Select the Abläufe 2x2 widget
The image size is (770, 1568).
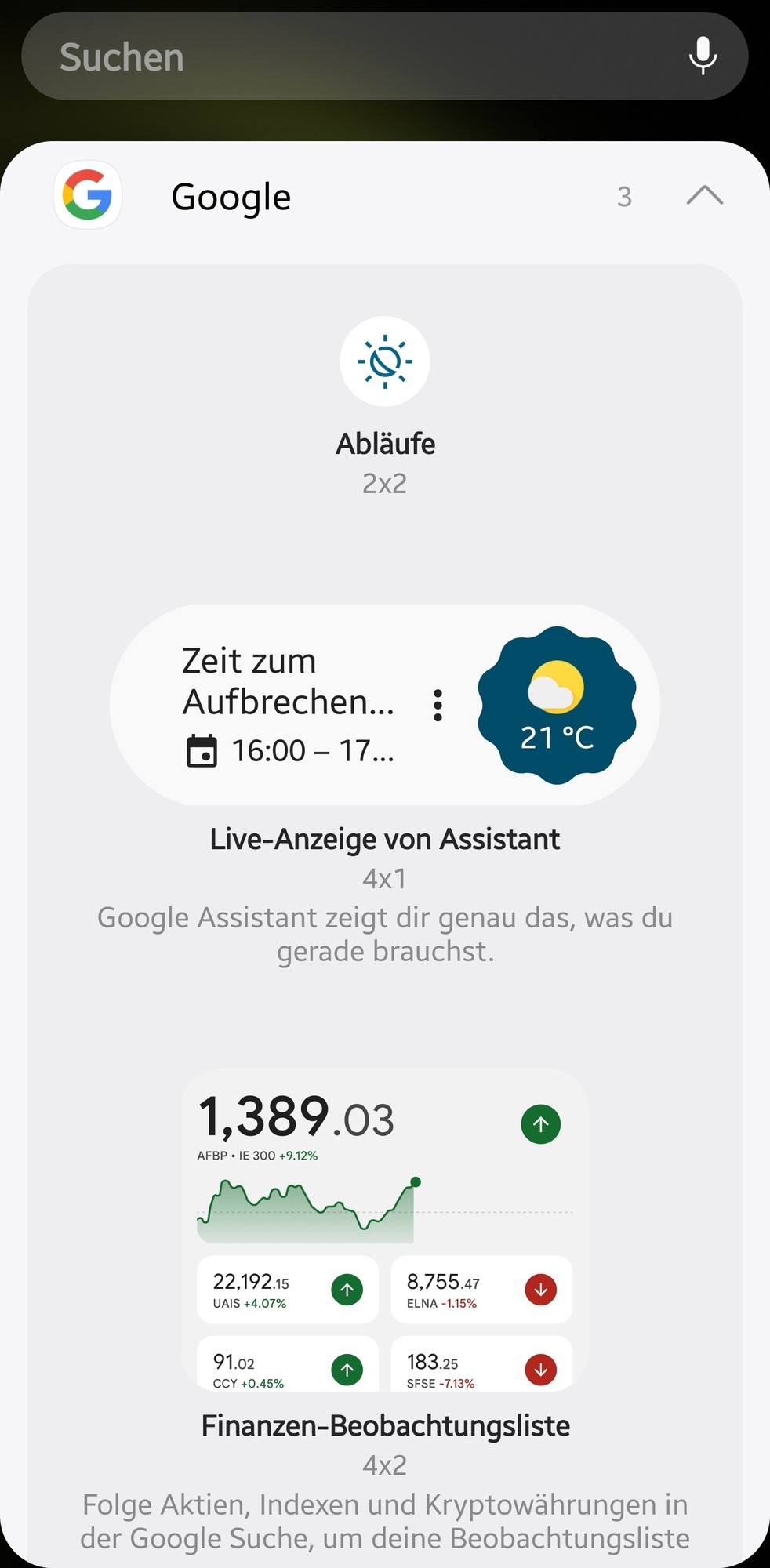point(384,363)
